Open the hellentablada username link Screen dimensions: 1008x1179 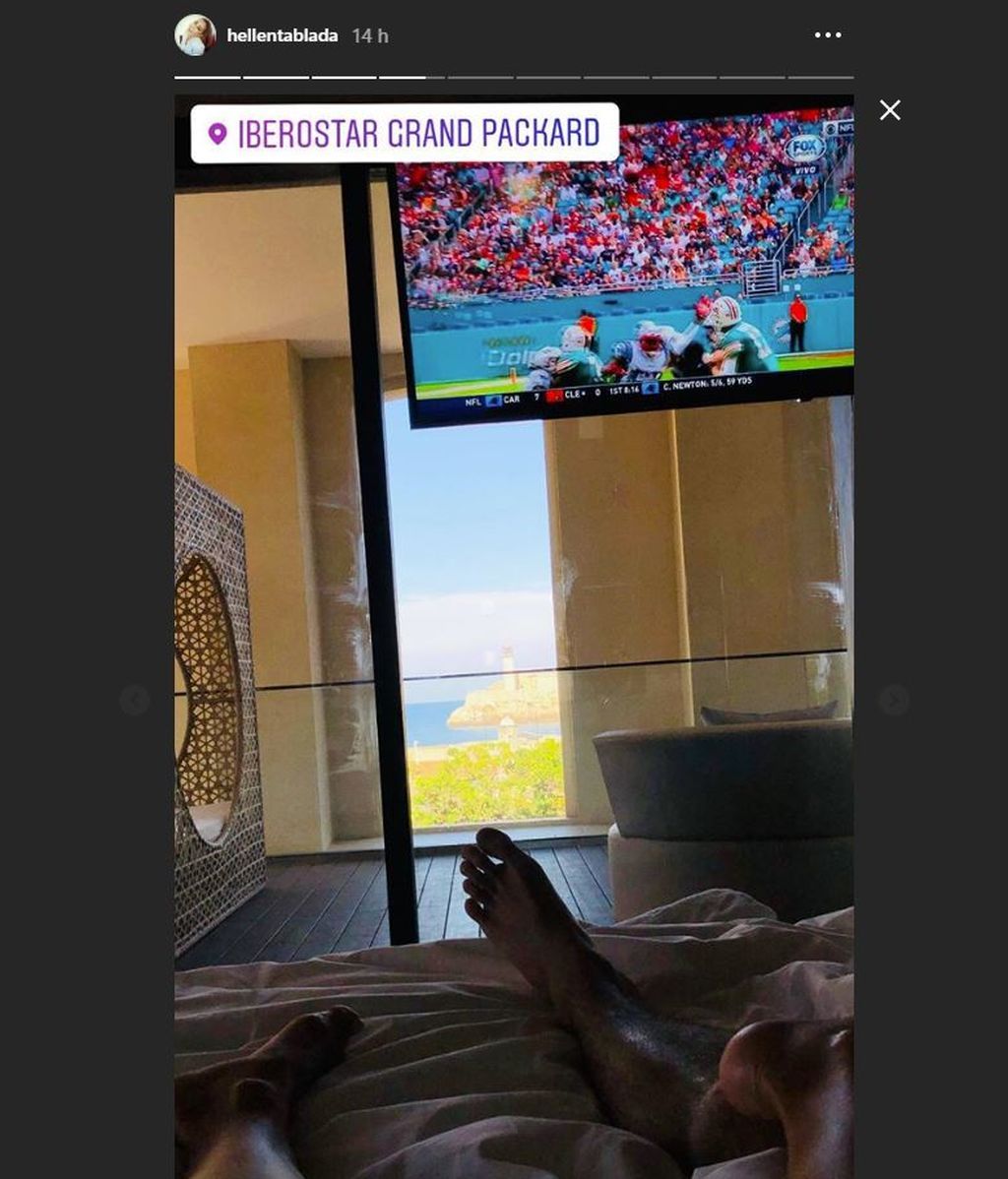pyautogui.click(x=283, y=35)
